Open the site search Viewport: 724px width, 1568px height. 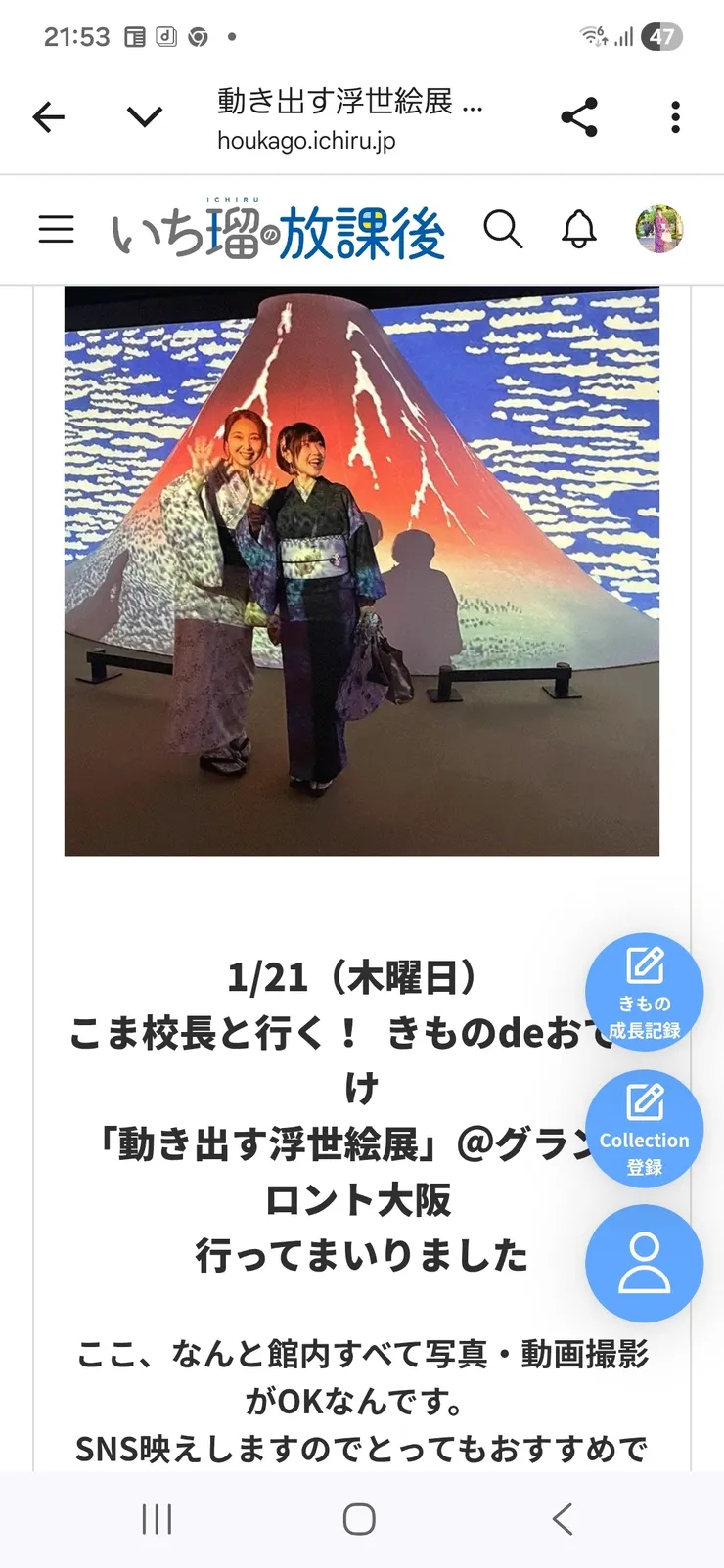503,229
